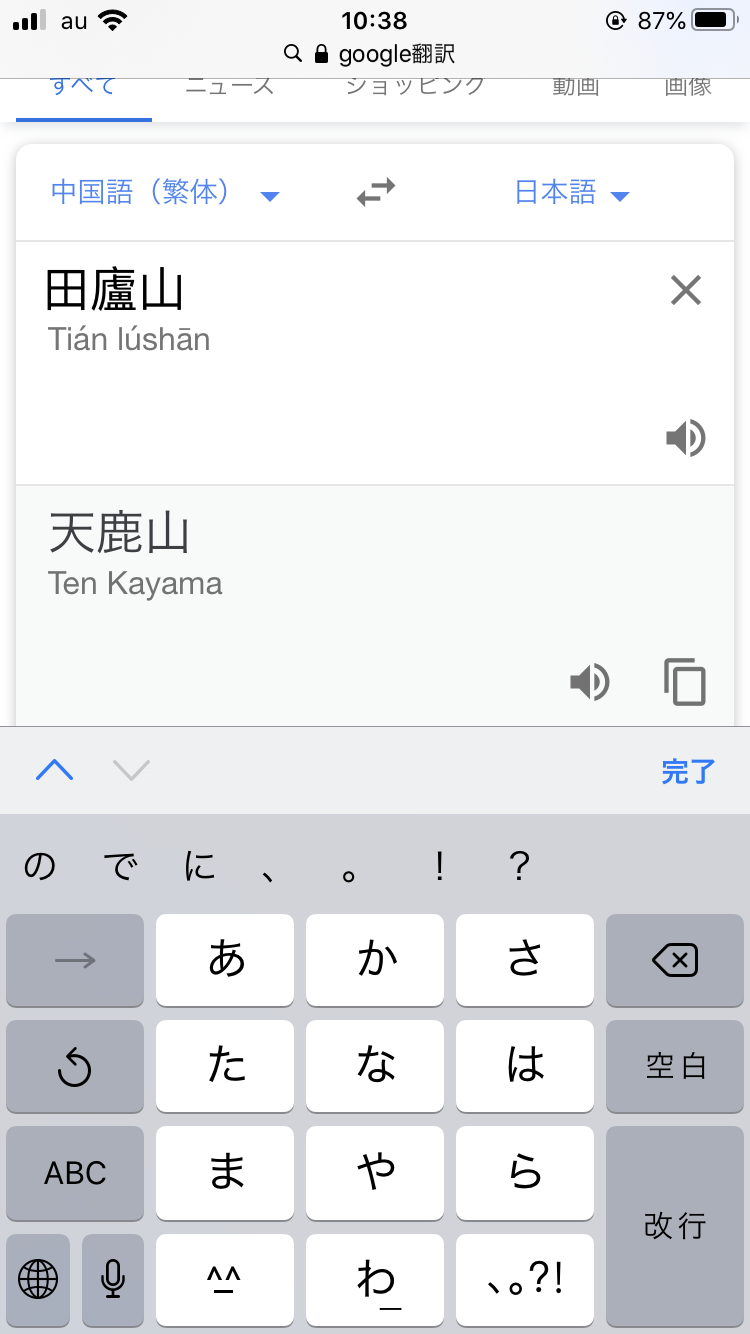The width and height of the screenshot is (750, 1334).
Task: Clear the entered text 田廬山
Action: point(686,291)
